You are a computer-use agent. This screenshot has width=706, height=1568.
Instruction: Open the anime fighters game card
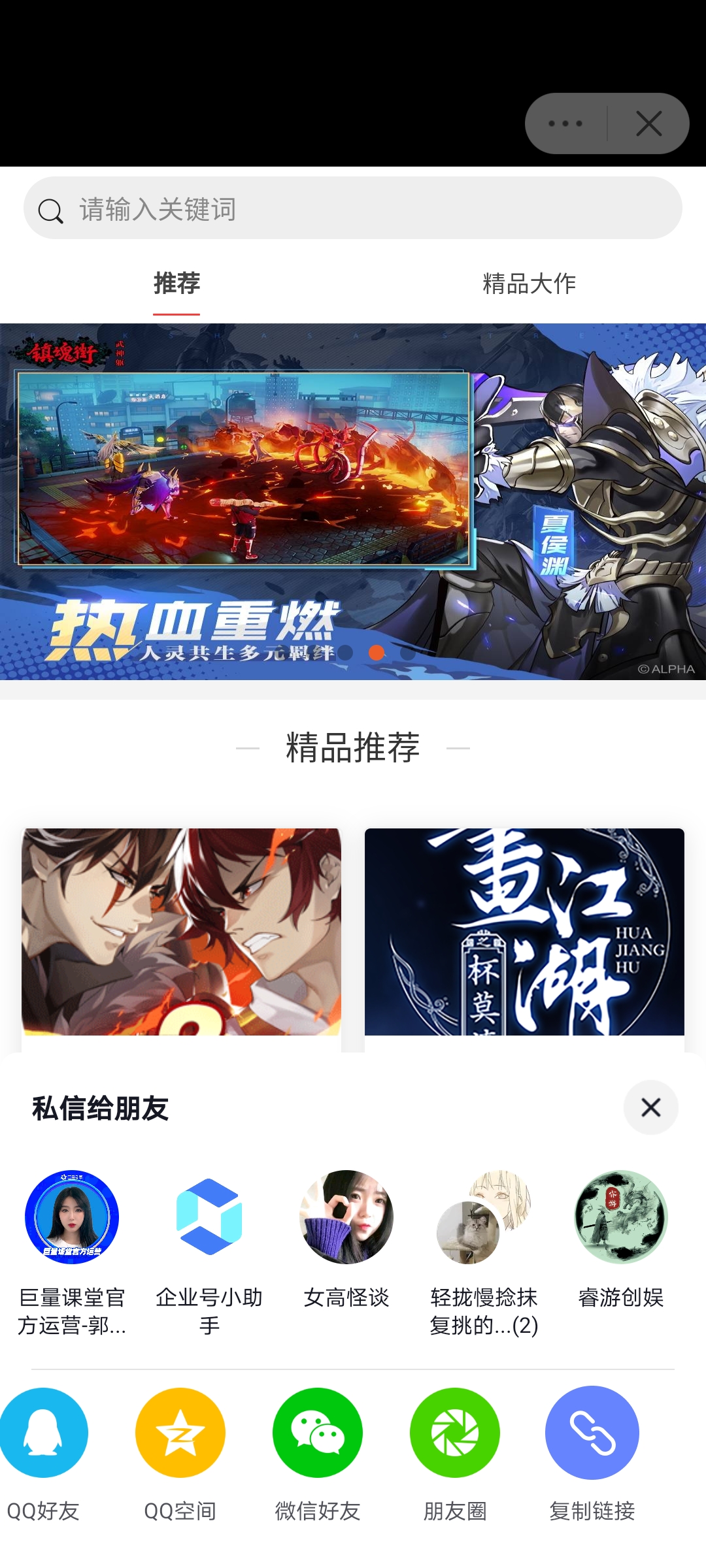(181, 932)
